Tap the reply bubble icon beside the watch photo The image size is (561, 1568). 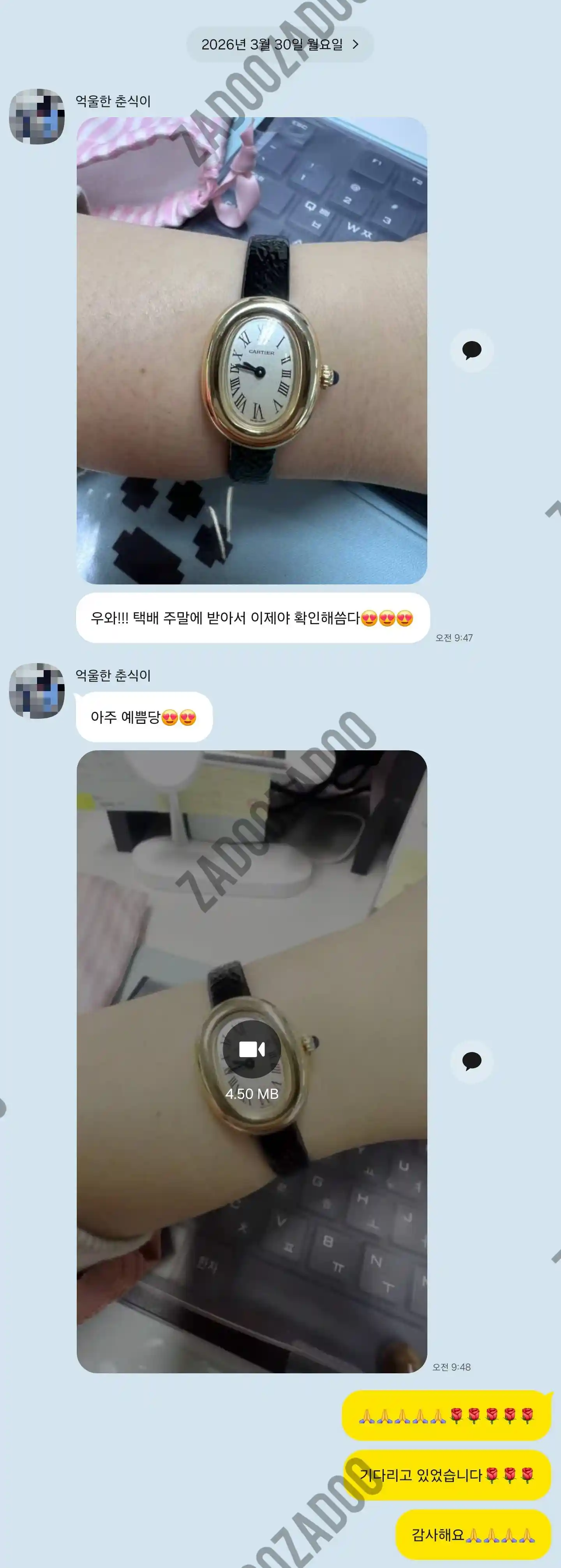pyautogui.click(x=471, y=350)
